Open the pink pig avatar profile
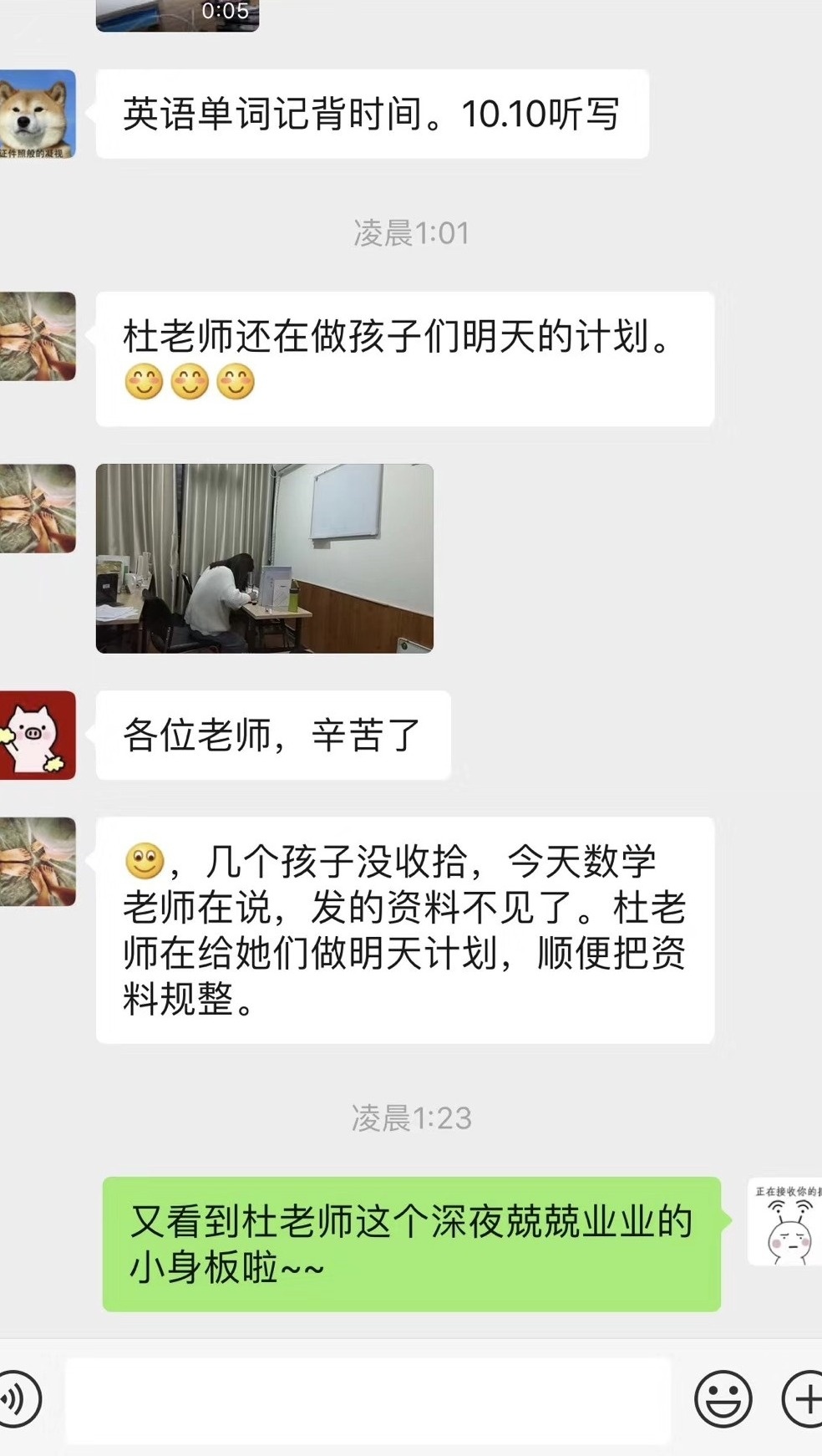Viewport: 822px width, 1456px height. click(38, 736)
